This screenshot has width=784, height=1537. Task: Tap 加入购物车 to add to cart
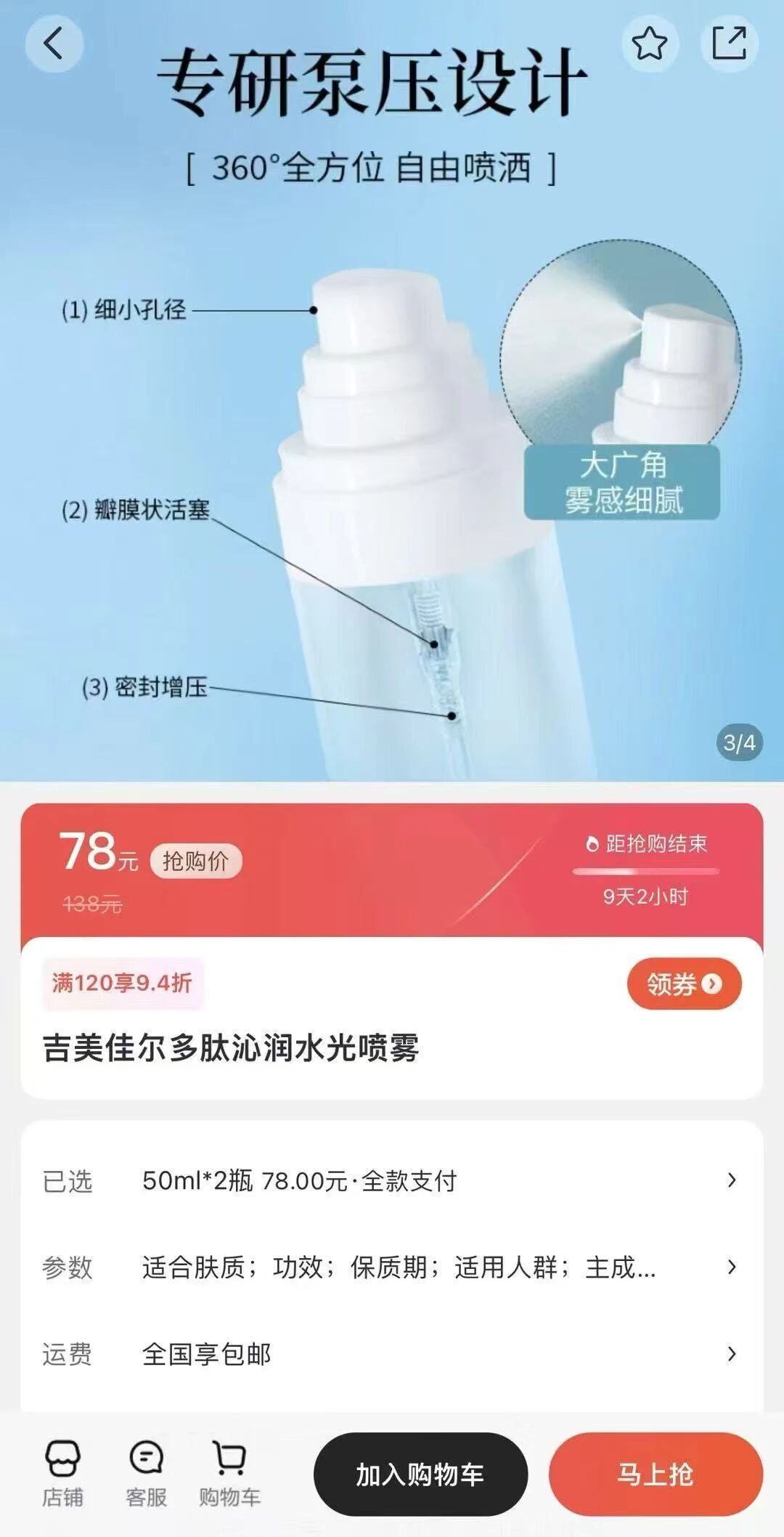pyautogui.click(x=420, y=1474)
